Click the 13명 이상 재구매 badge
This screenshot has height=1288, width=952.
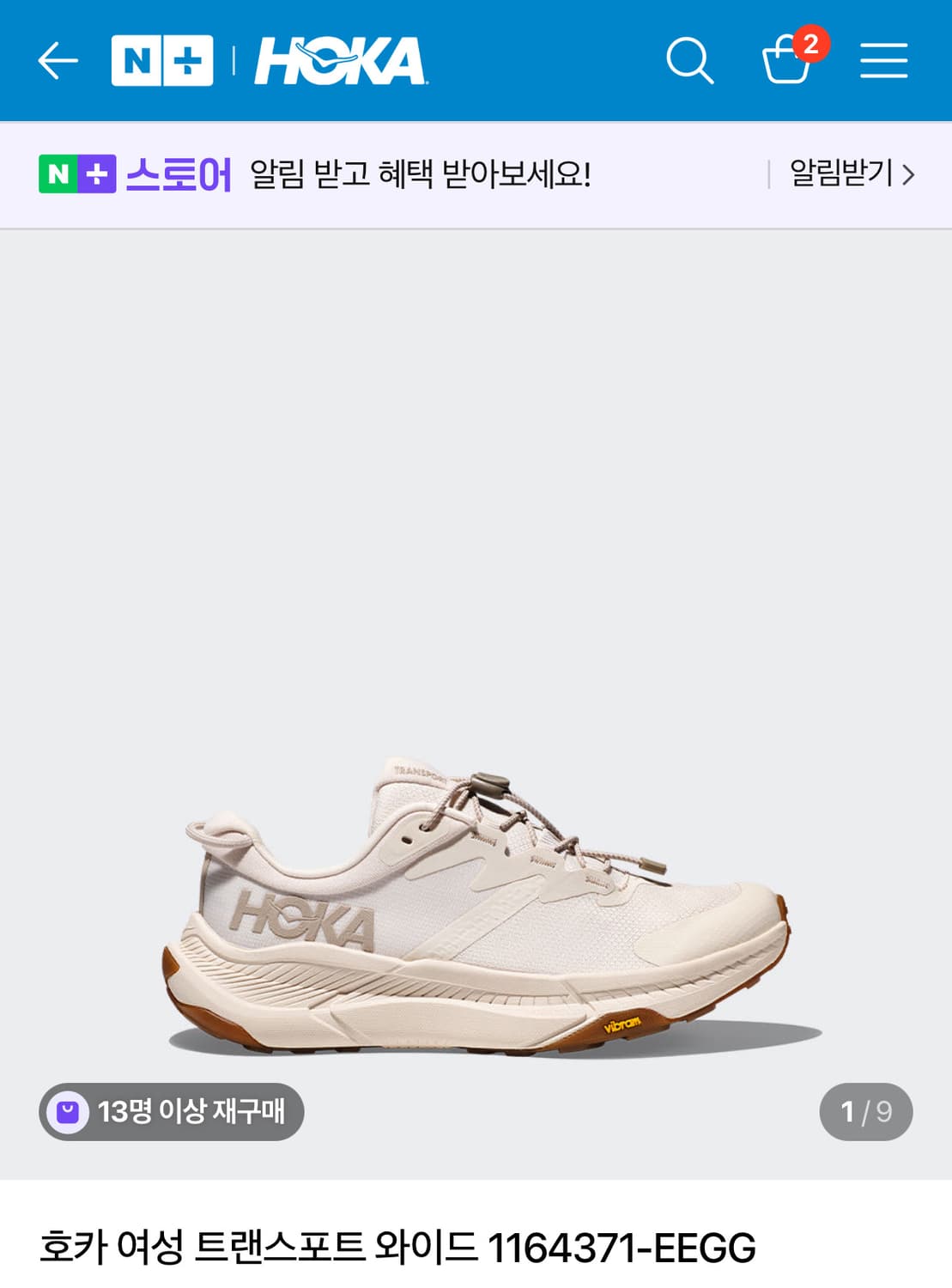172,1111
